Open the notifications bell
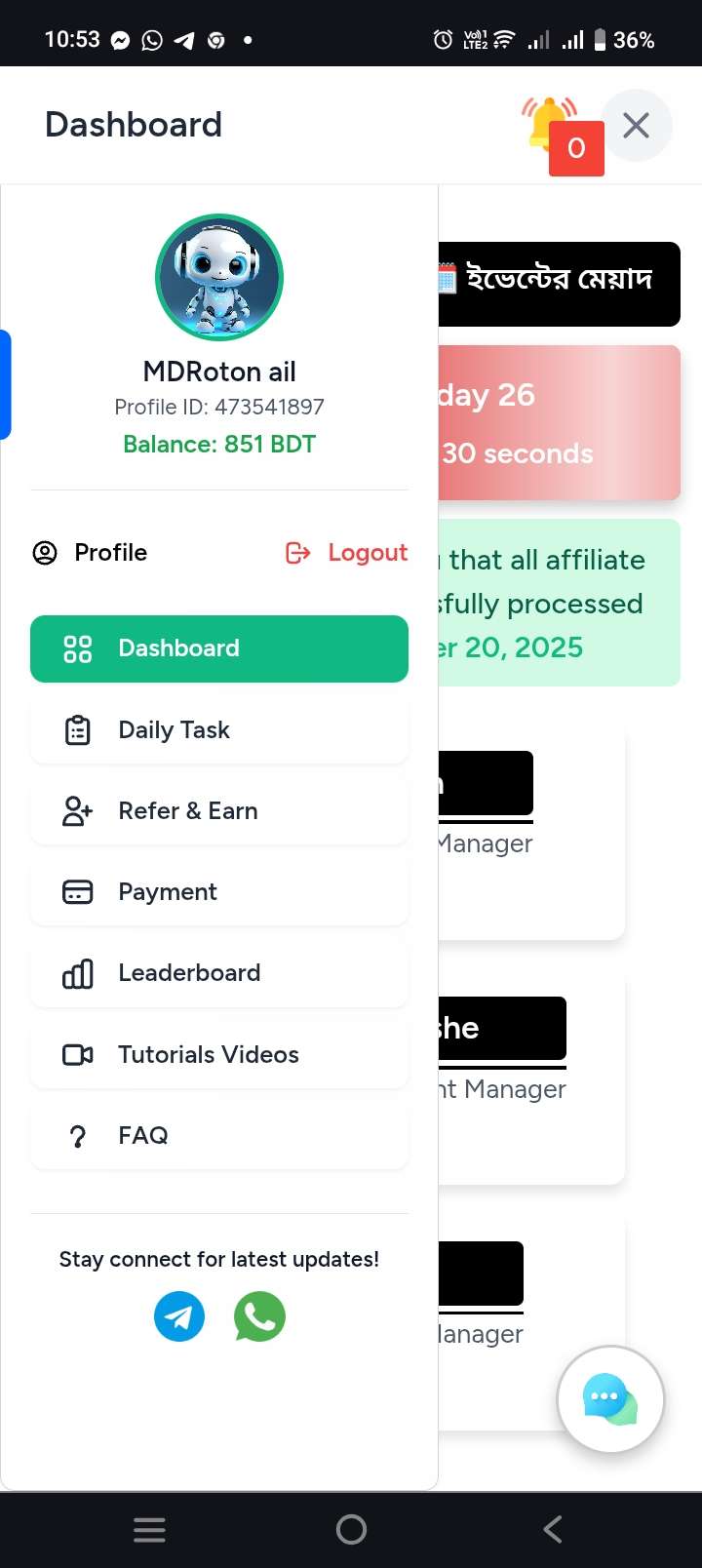Screen dimensions: 702x1568 click(x=552, y=123)
